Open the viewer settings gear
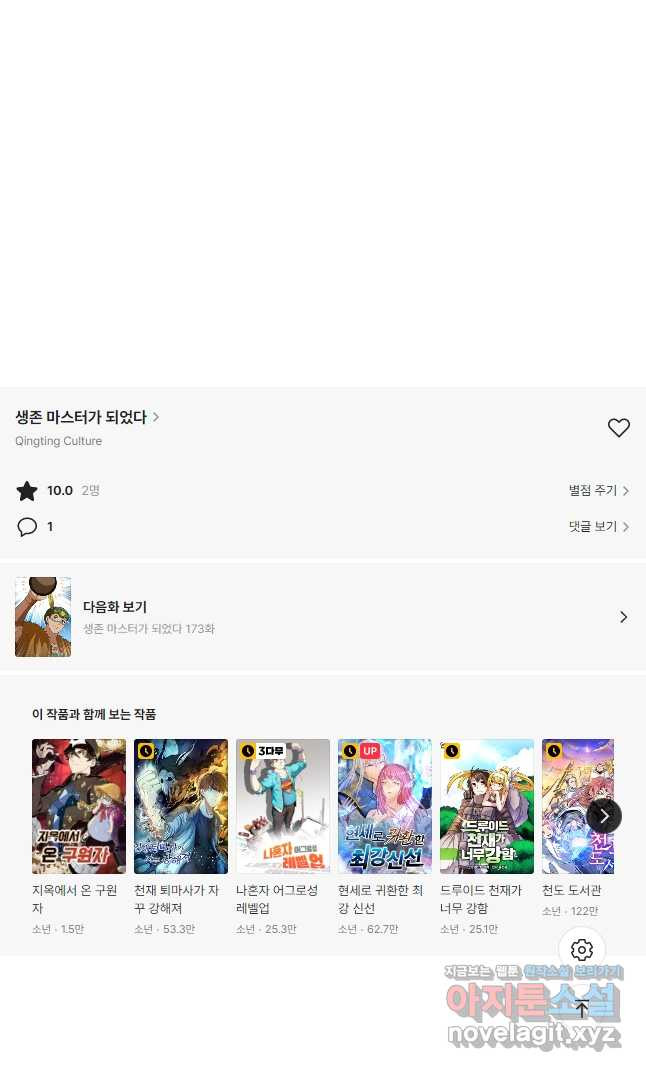 point(582,950)
